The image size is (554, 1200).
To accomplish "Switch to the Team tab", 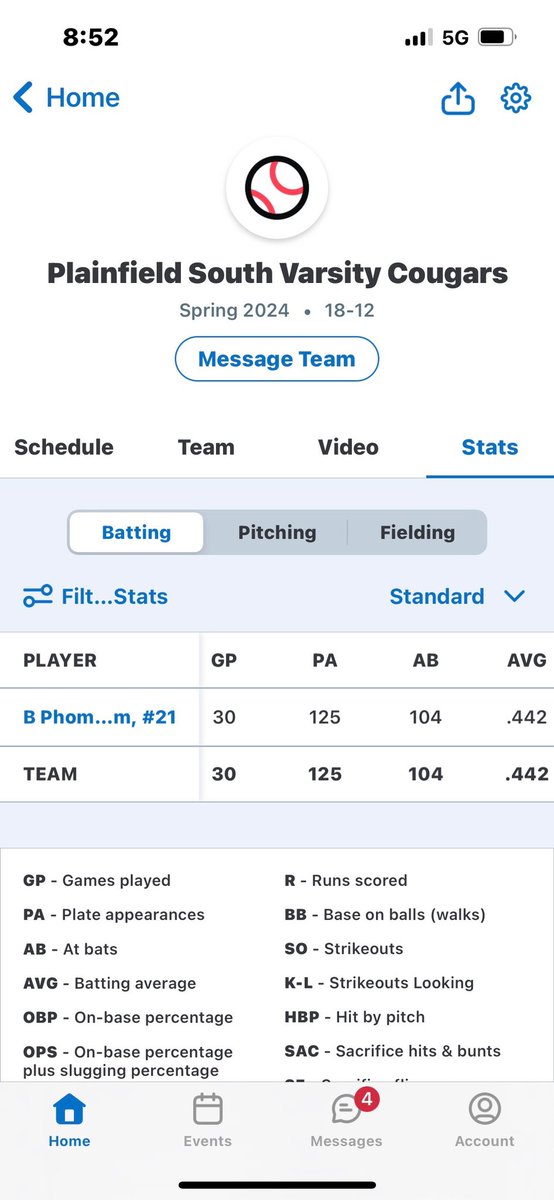I will (x=206, y=447).
